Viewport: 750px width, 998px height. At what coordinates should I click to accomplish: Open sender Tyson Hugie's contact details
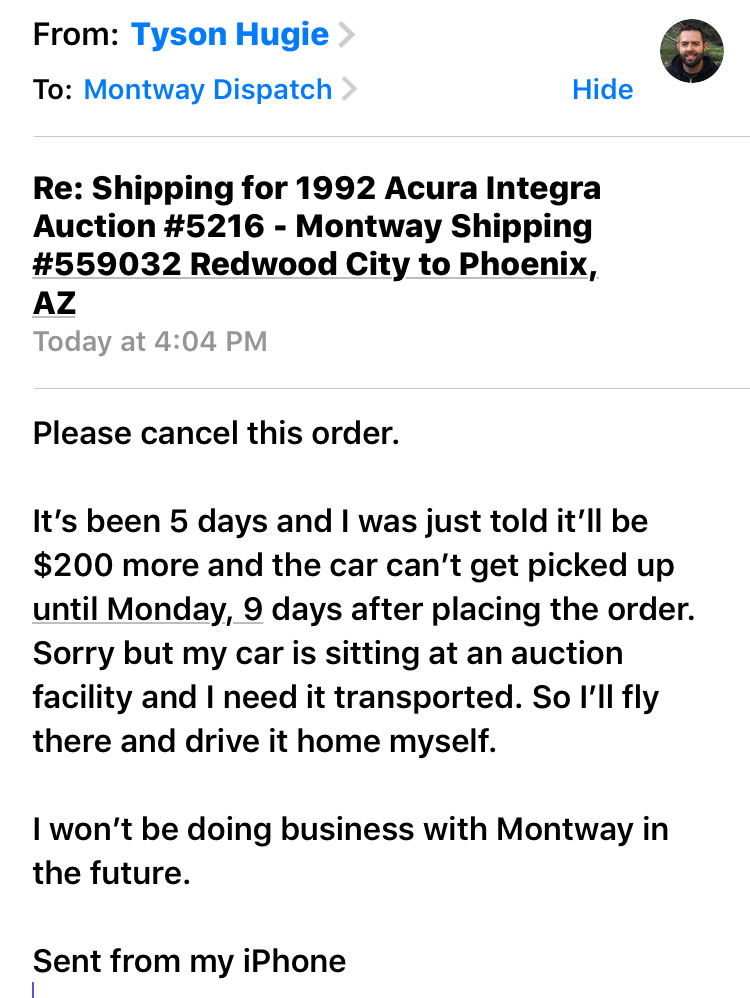tap(230, 36)
